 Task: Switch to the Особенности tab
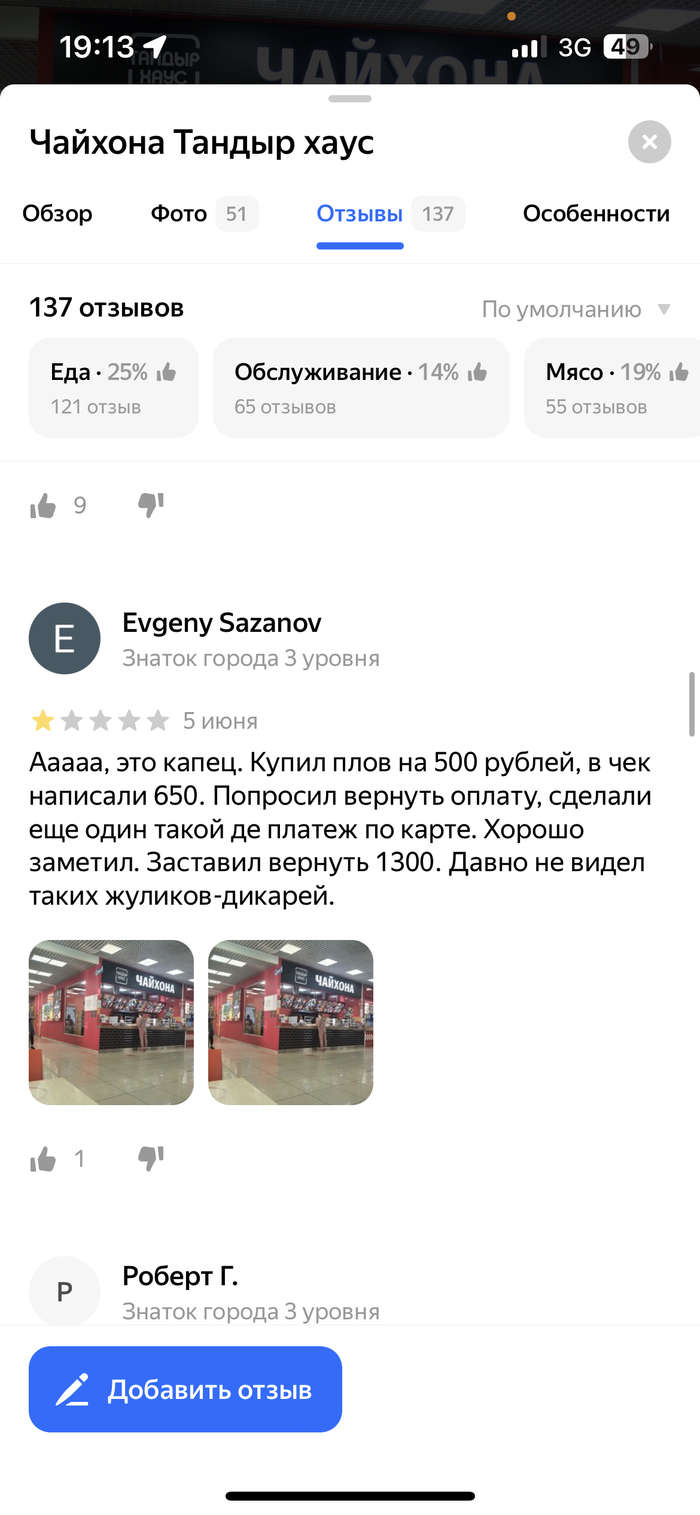coord(596,213)
